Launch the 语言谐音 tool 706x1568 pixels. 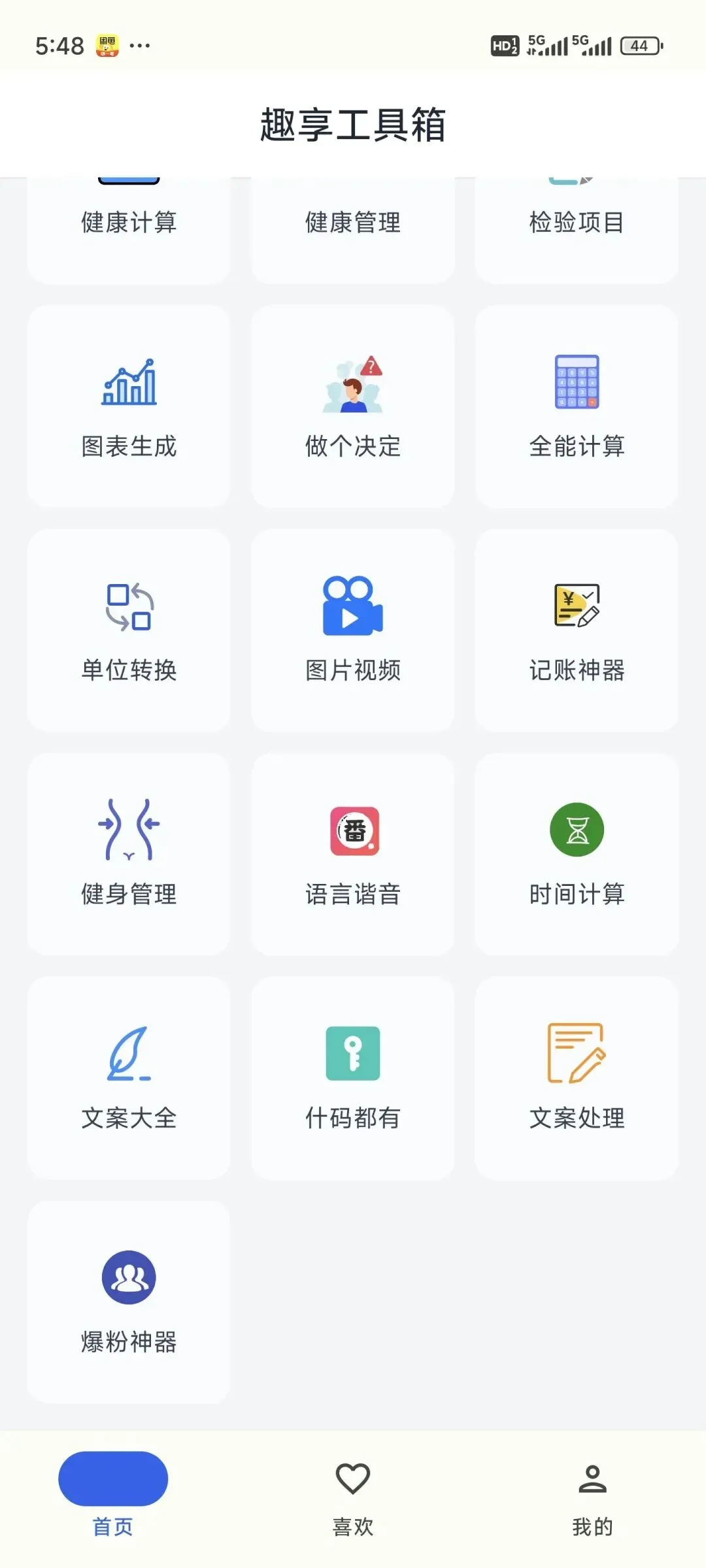coord(353,855)
